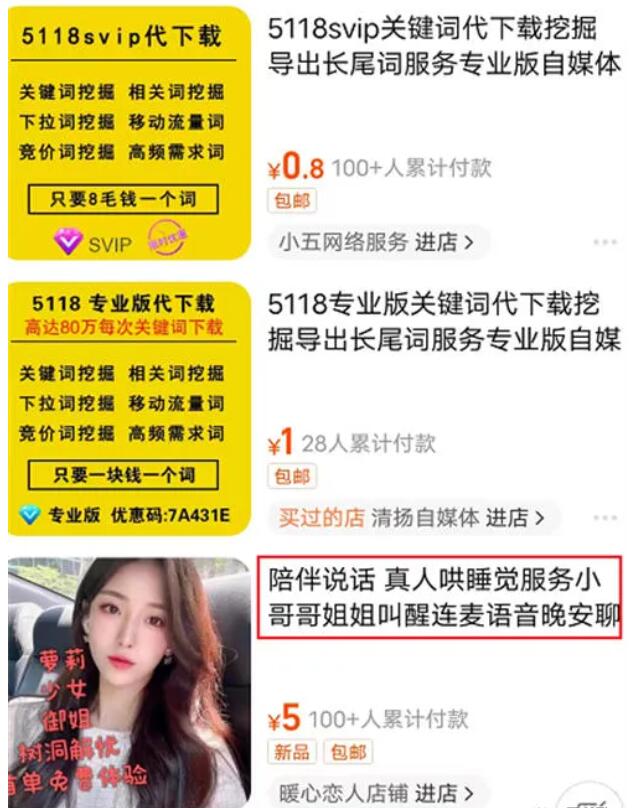Open the 陪伴说话 真人哄睡觉服务 listing title

click(x=443, y=597)
